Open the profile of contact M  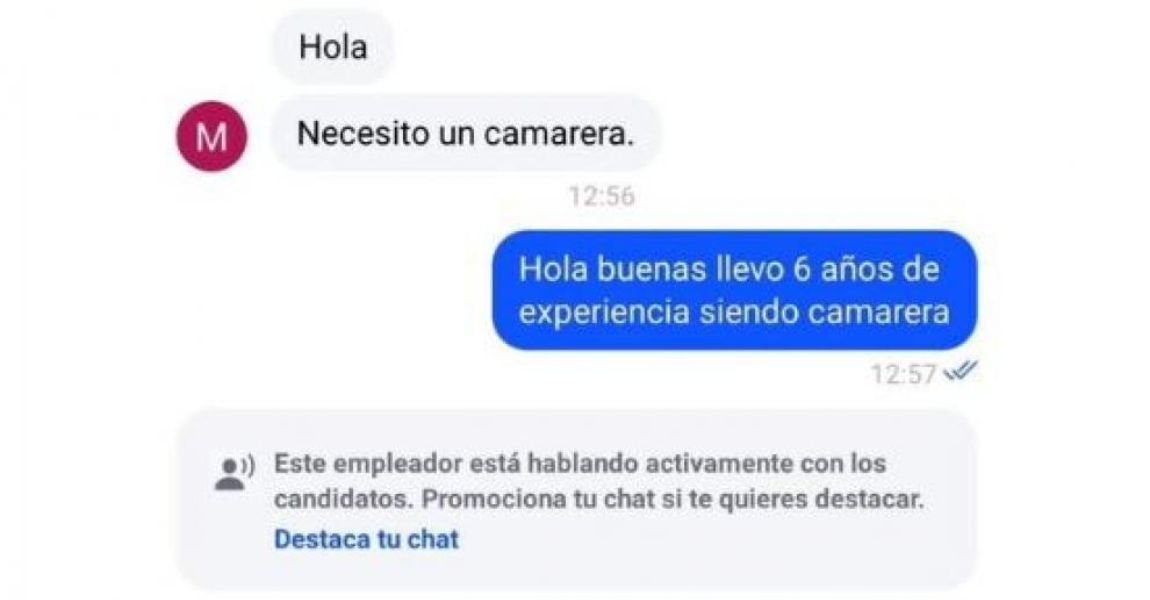pos(211,137)
